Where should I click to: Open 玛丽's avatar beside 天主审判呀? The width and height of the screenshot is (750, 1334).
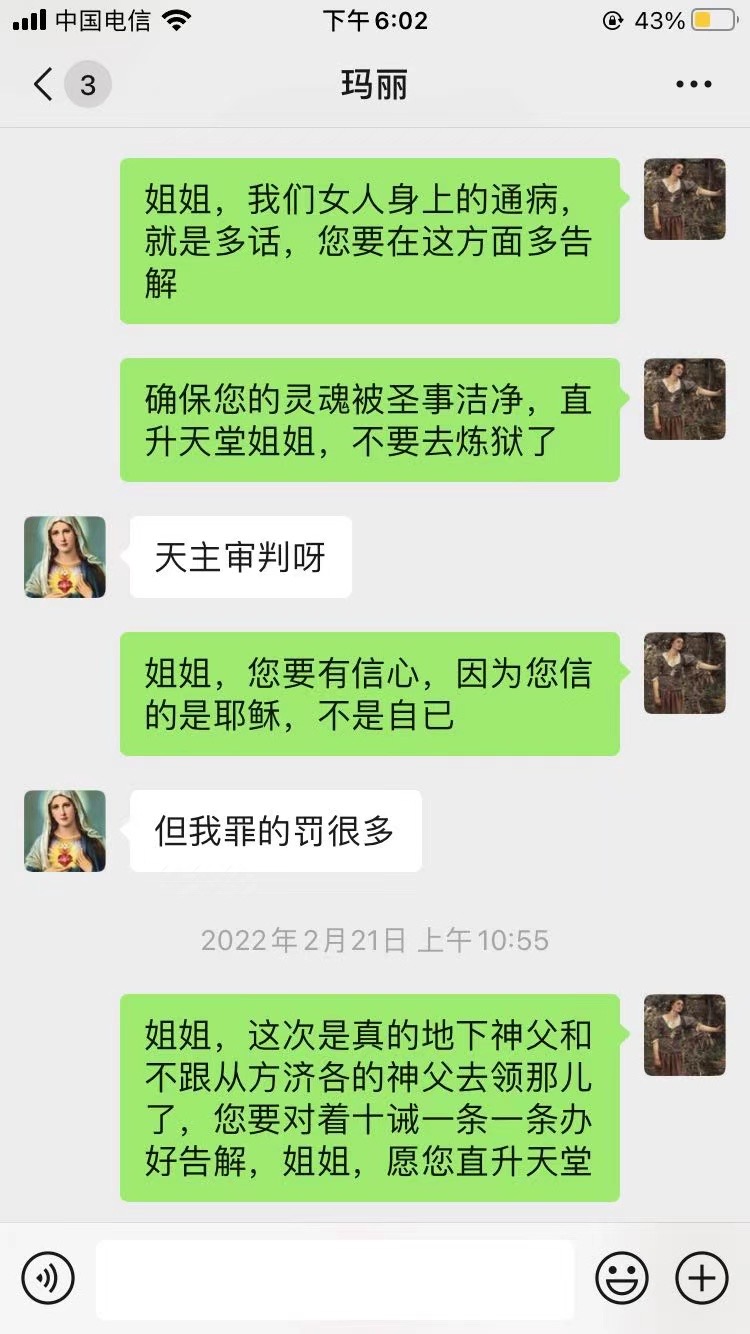(x=65, y=557)
